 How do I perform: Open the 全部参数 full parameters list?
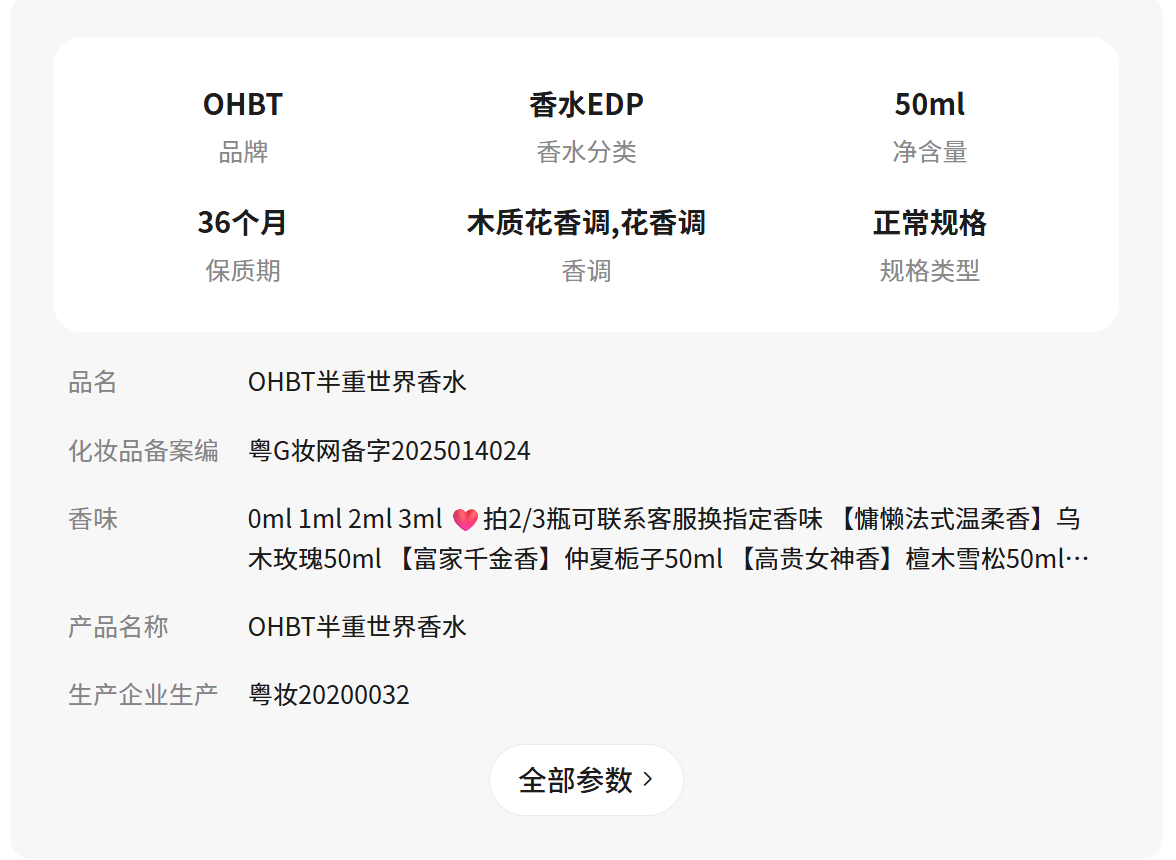click(586, 780)
